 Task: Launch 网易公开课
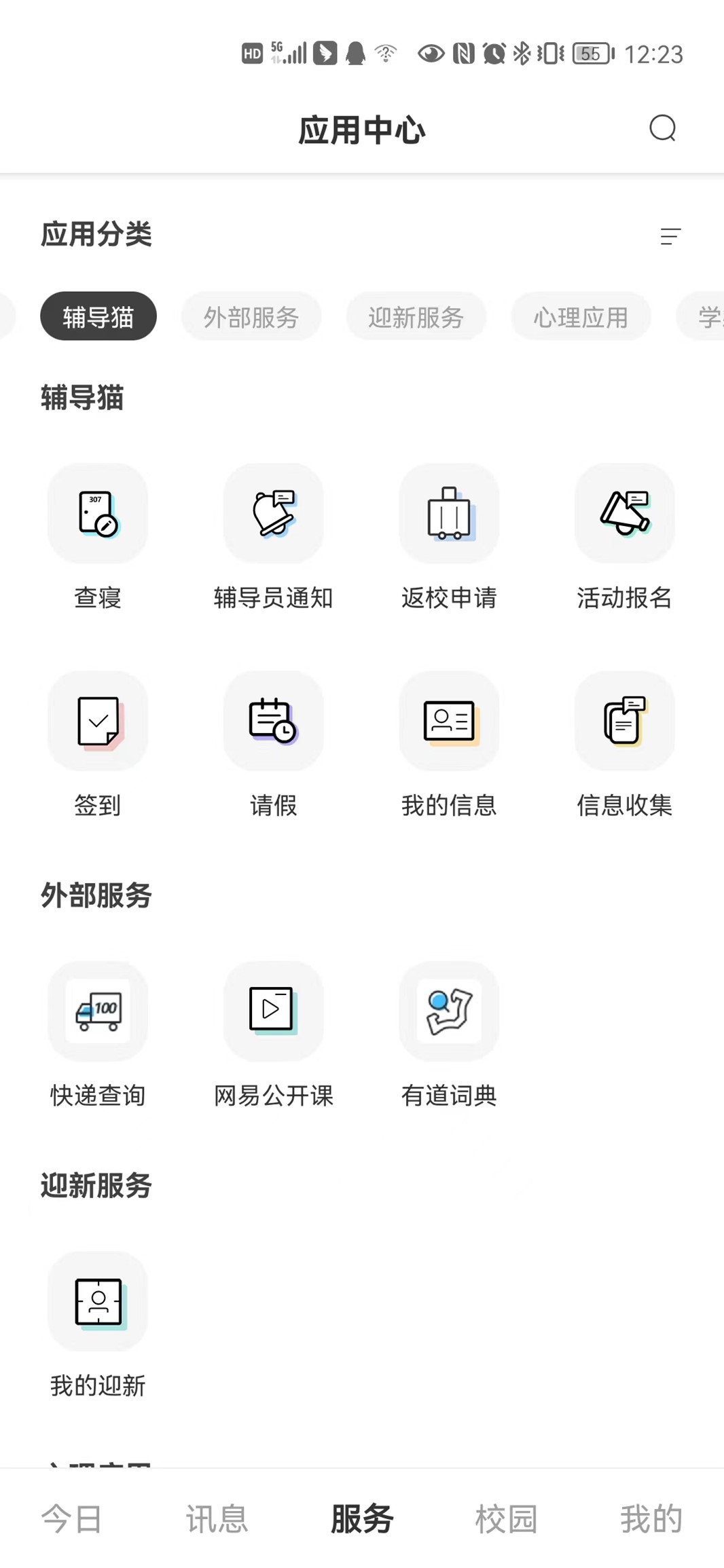[273, 1011]
